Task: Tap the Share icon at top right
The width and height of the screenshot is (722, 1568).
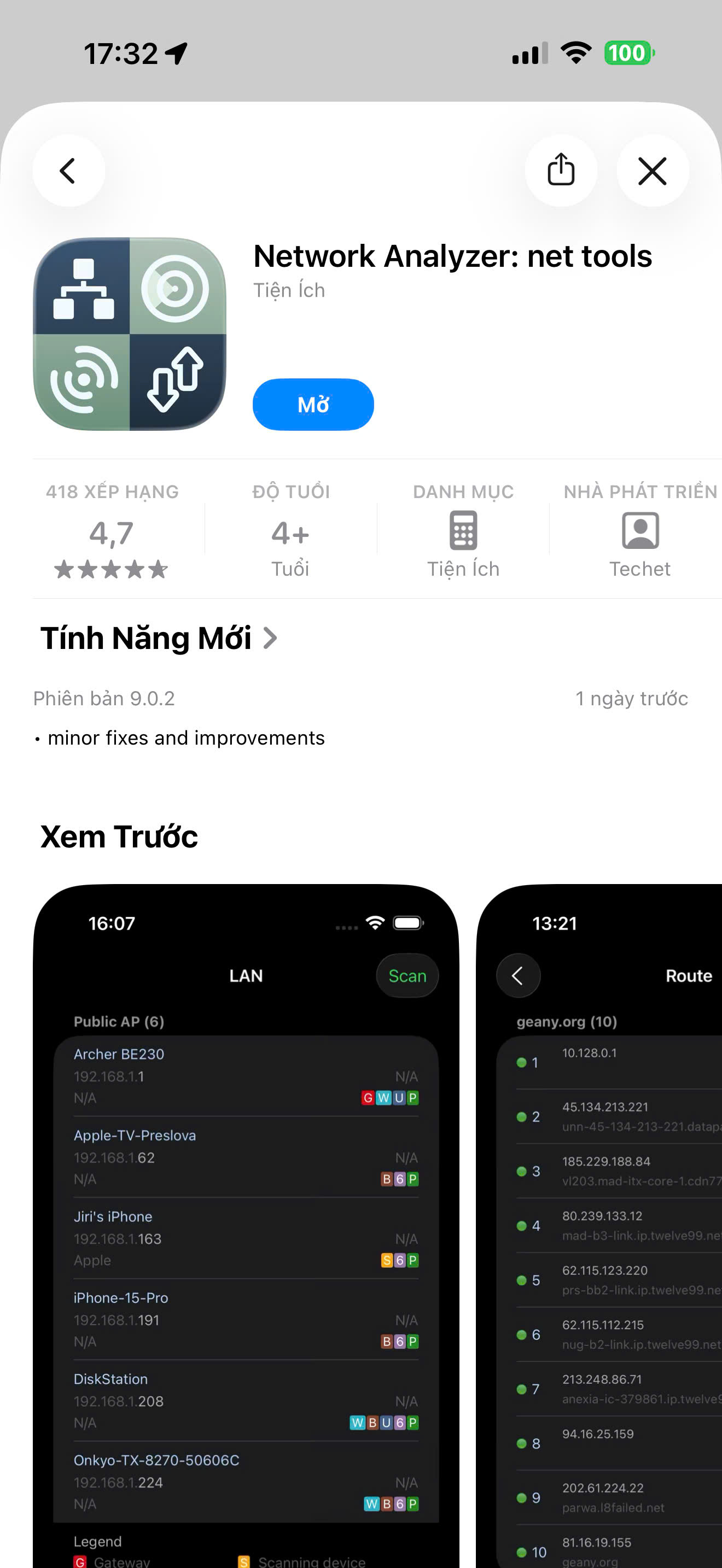Action: pos(561,171)
